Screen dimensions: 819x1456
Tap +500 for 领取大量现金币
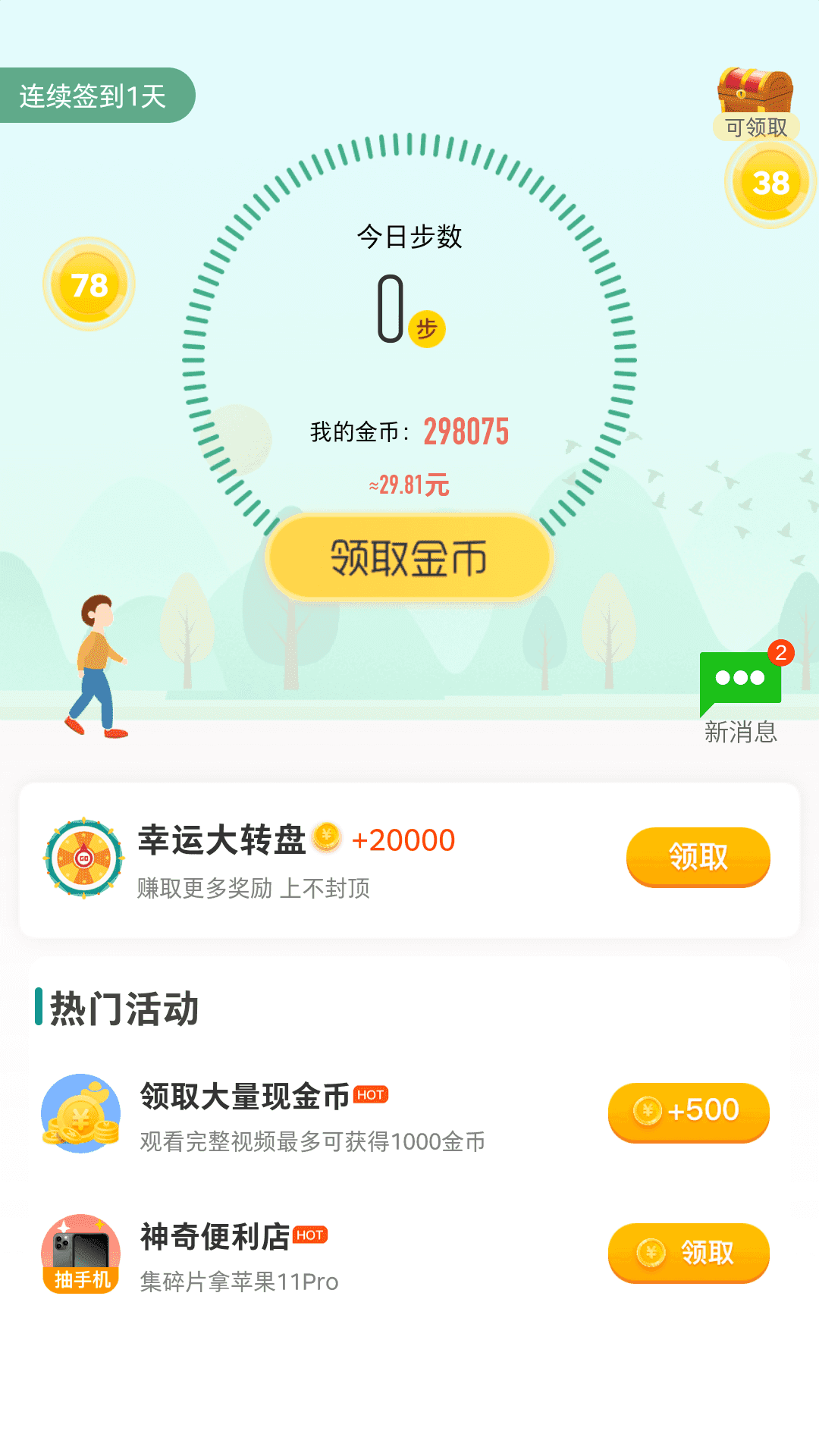click(689, 1112)
